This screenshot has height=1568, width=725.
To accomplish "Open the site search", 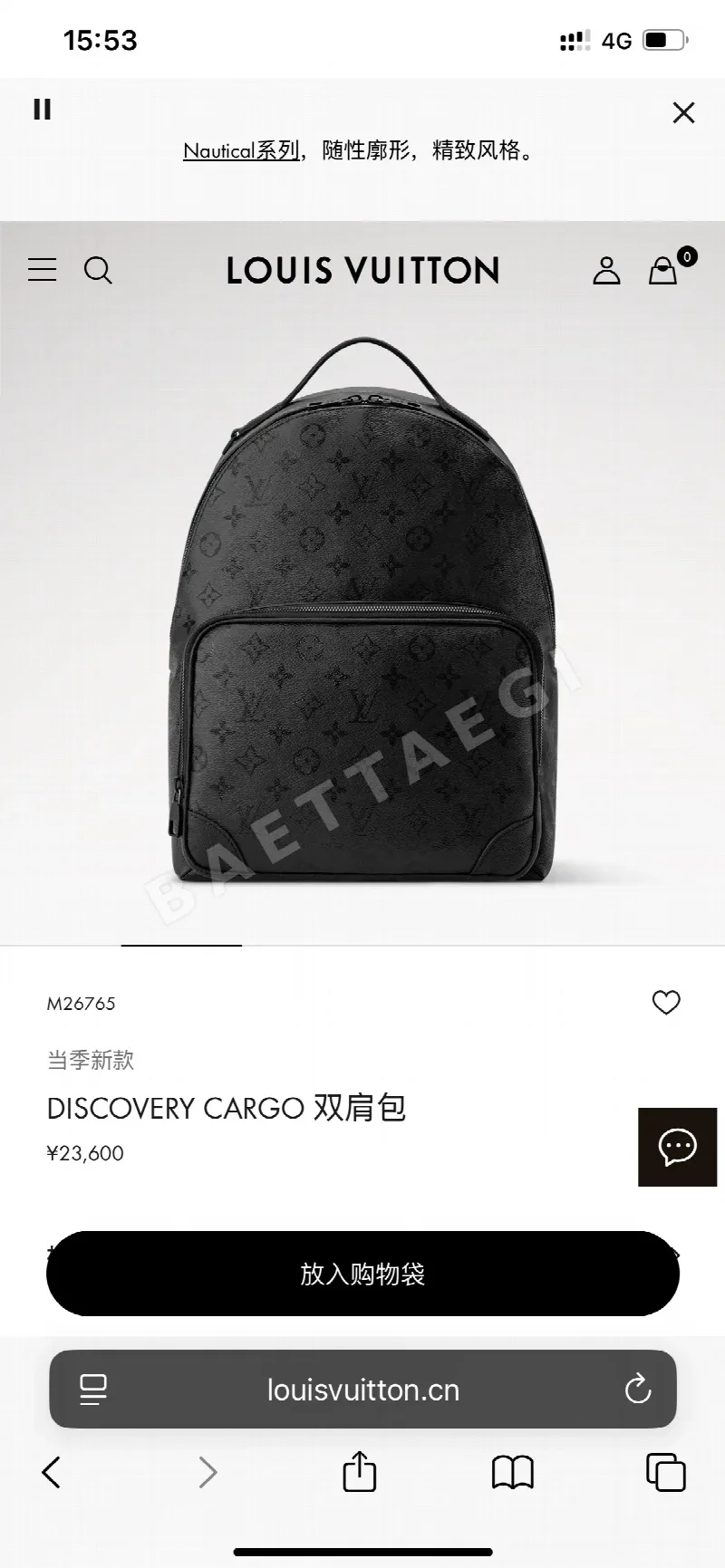I will (98, 270).
